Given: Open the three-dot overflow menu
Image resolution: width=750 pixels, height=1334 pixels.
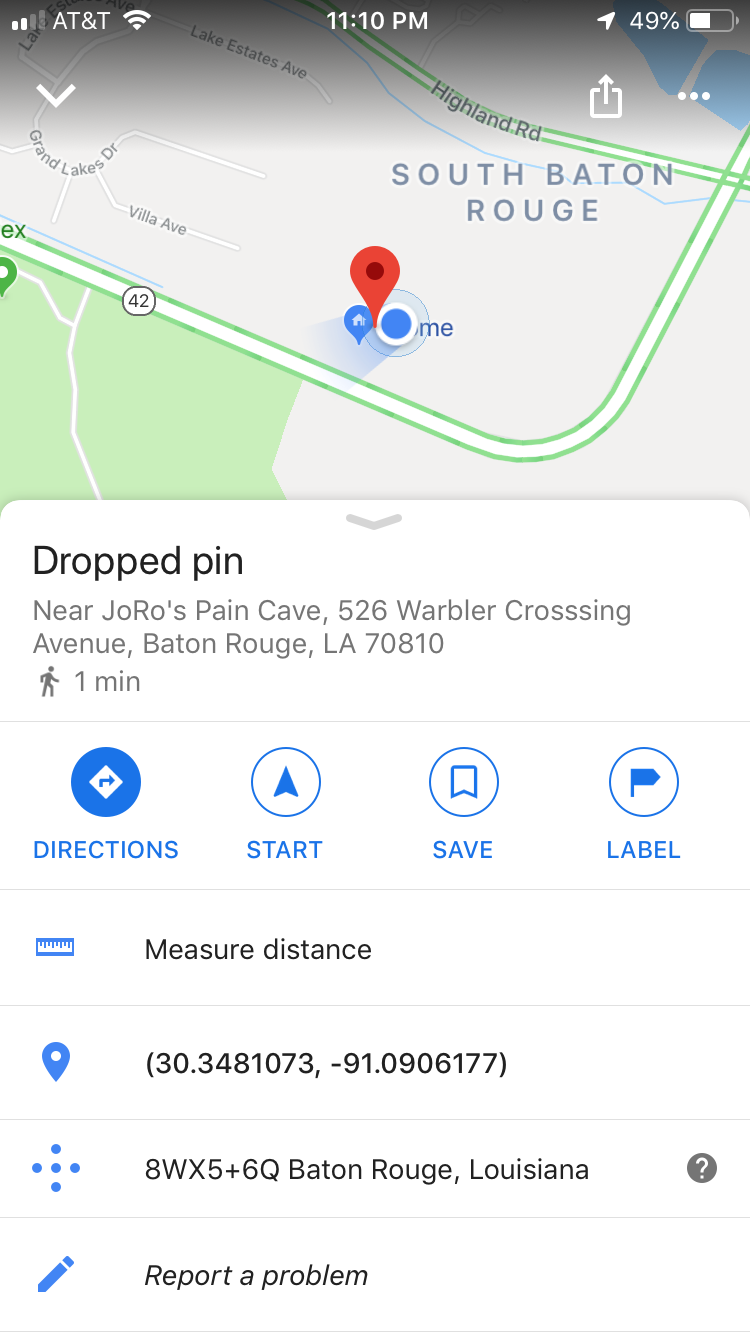Looking at the screenshot, I should tap(693, 97).
